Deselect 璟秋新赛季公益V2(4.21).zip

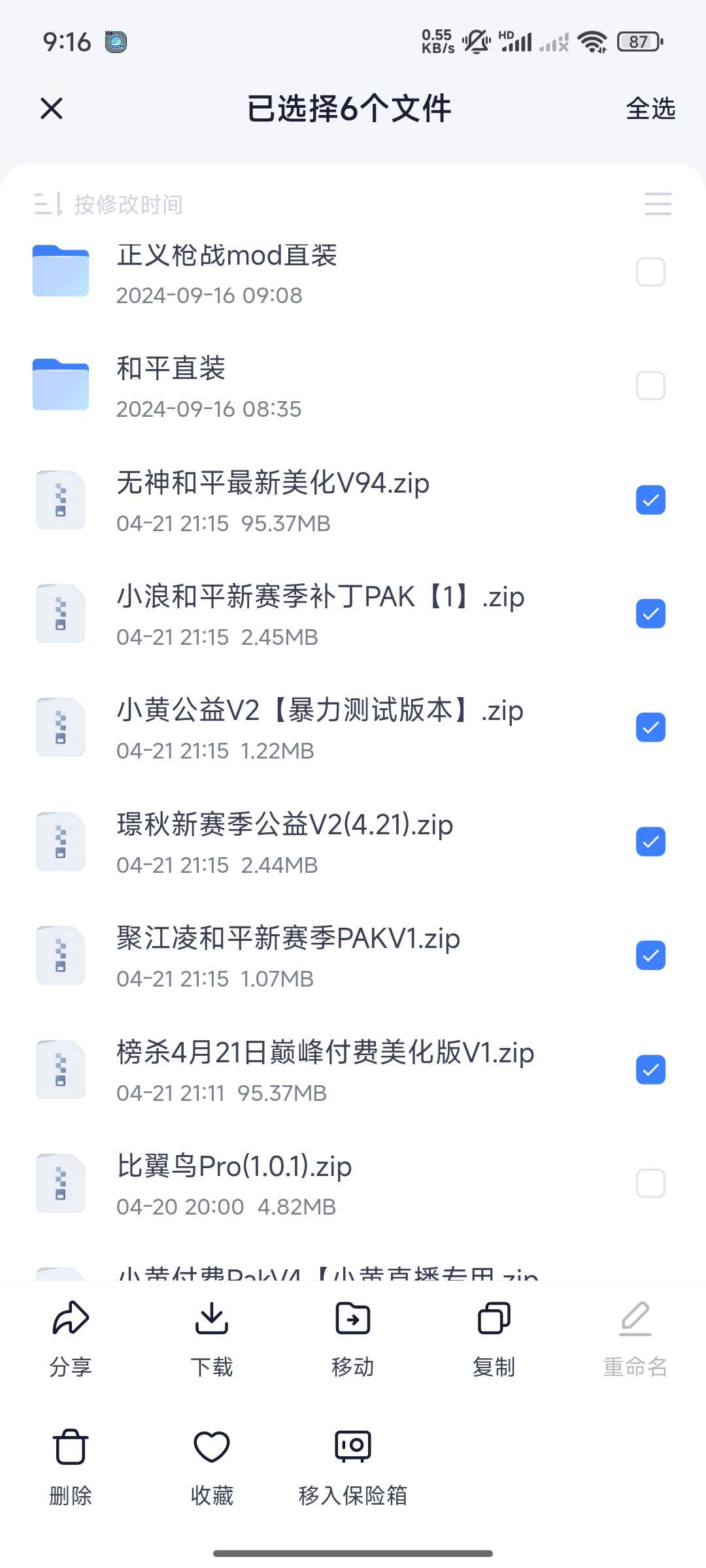(650, 841)
